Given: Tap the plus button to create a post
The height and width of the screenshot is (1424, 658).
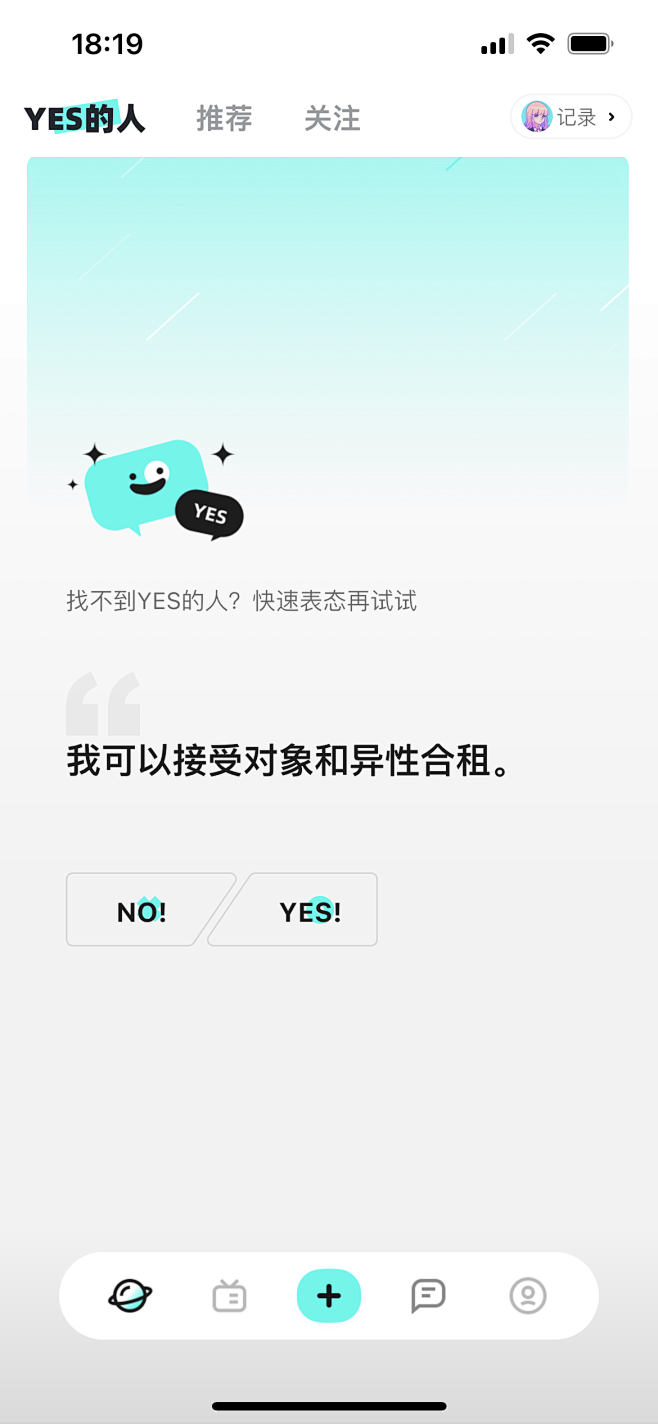Looking at the screenshot, I should click(329, 1296).
